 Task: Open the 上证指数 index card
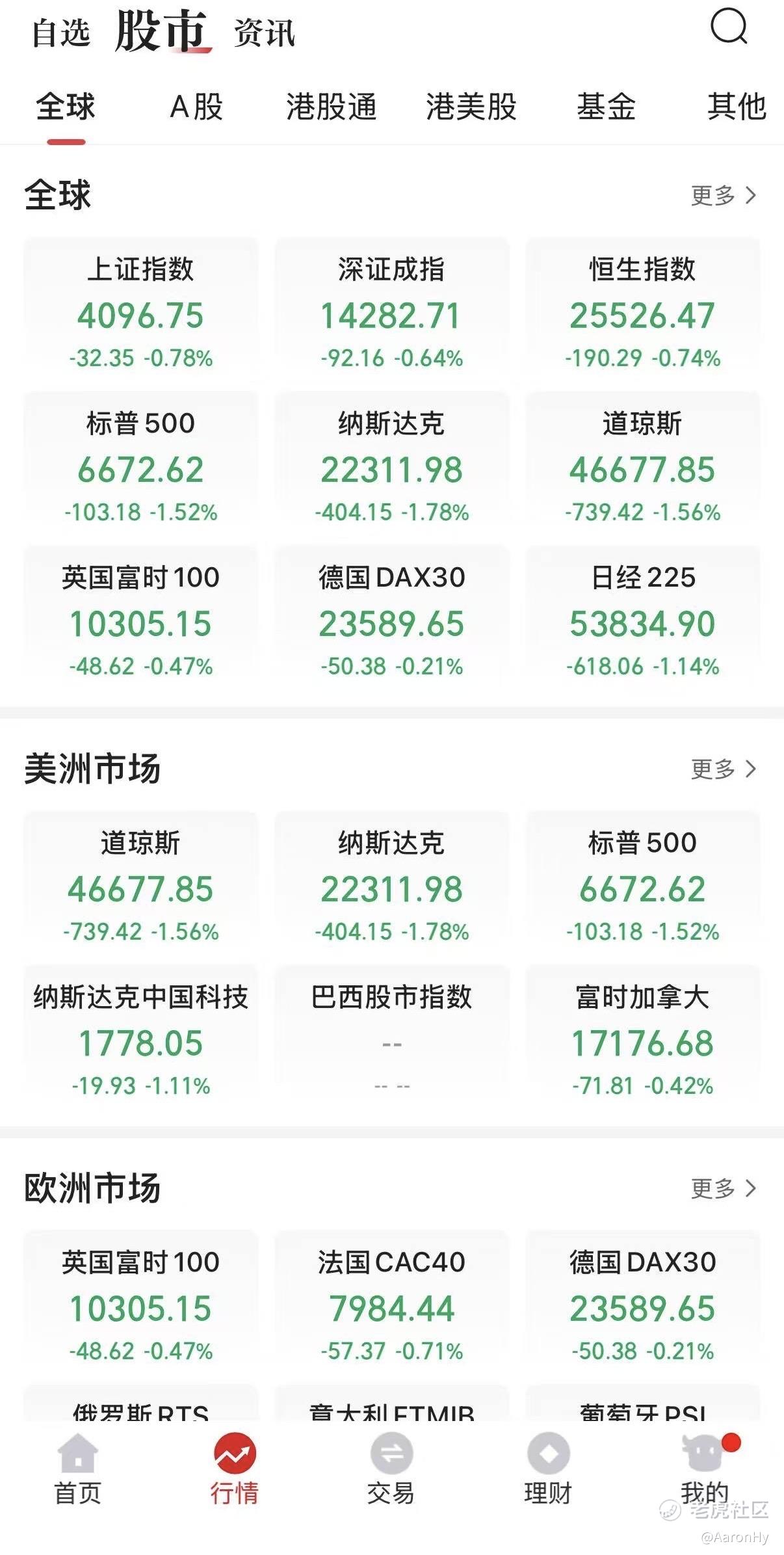[x=141, y=312]
